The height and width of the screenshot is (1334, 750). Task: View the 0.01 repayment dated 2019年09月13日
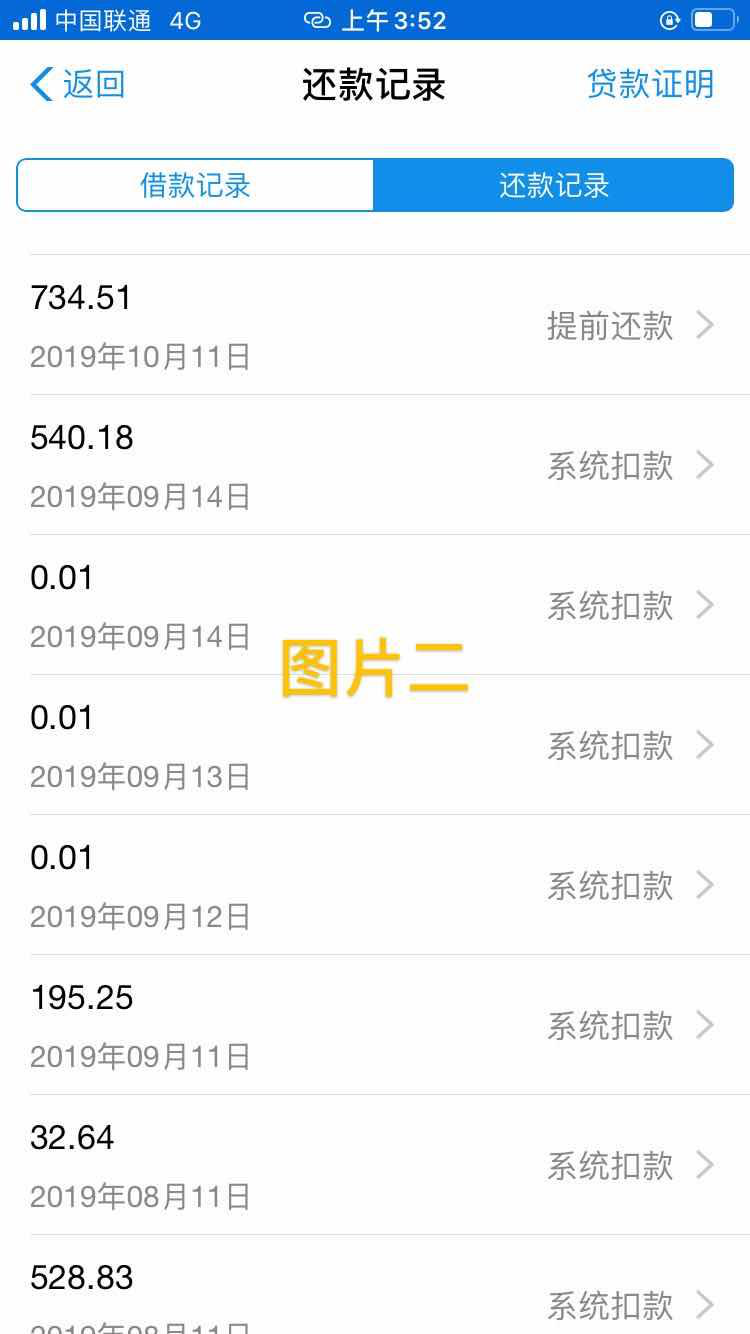click(x=375, y=745)
